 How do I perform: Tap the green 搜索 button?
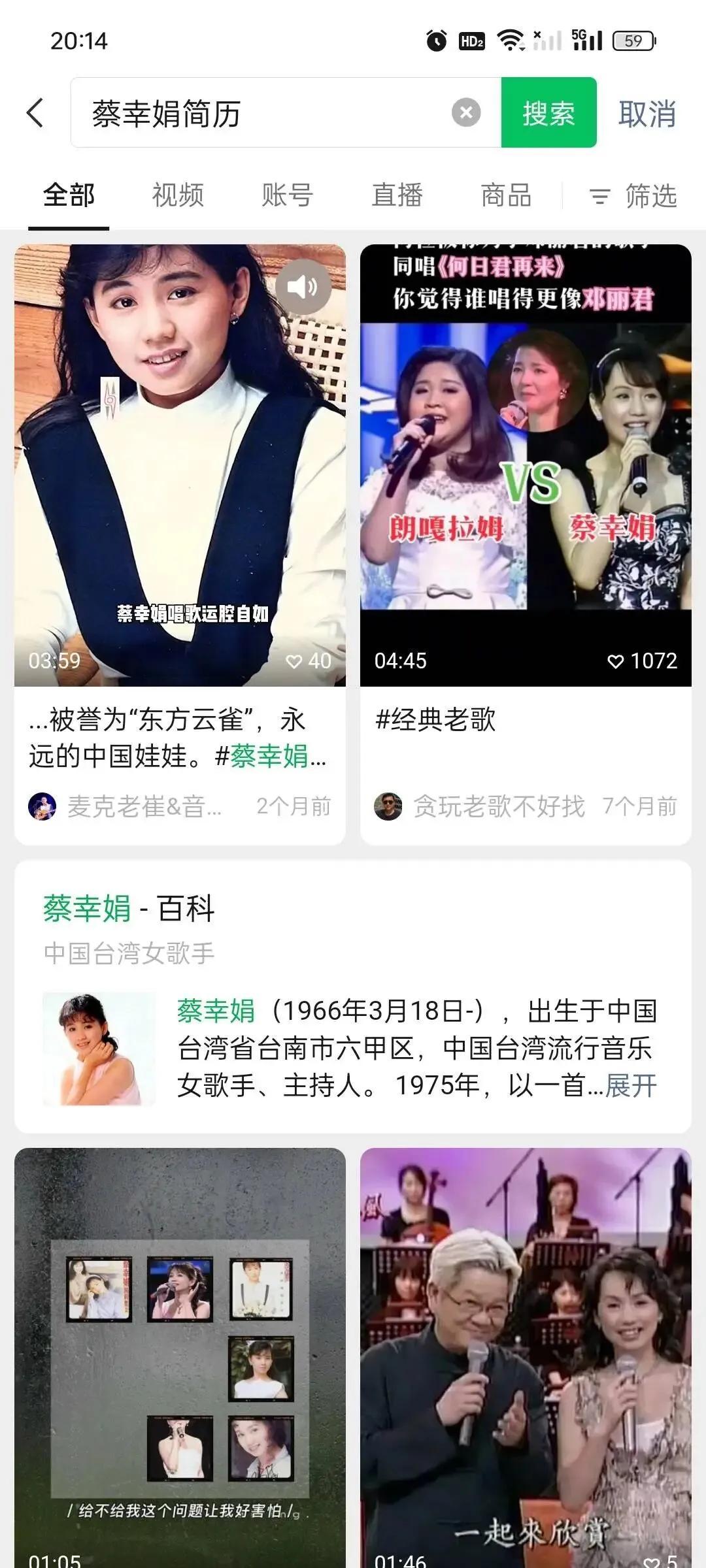[x=548, y=113]
